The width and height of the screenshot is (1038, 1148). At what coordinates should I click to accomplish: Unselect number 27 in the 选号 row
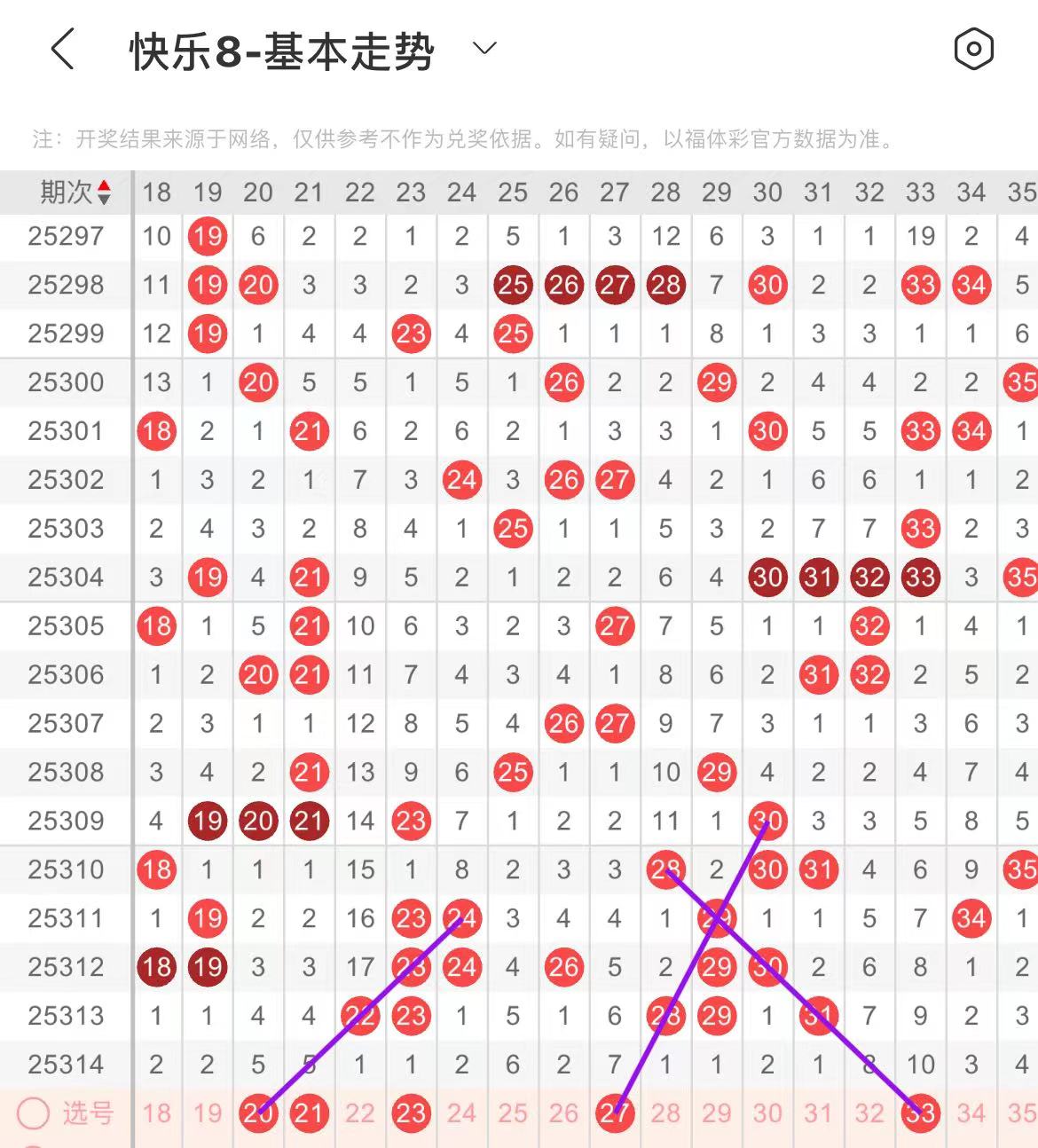click(615, 1113)
